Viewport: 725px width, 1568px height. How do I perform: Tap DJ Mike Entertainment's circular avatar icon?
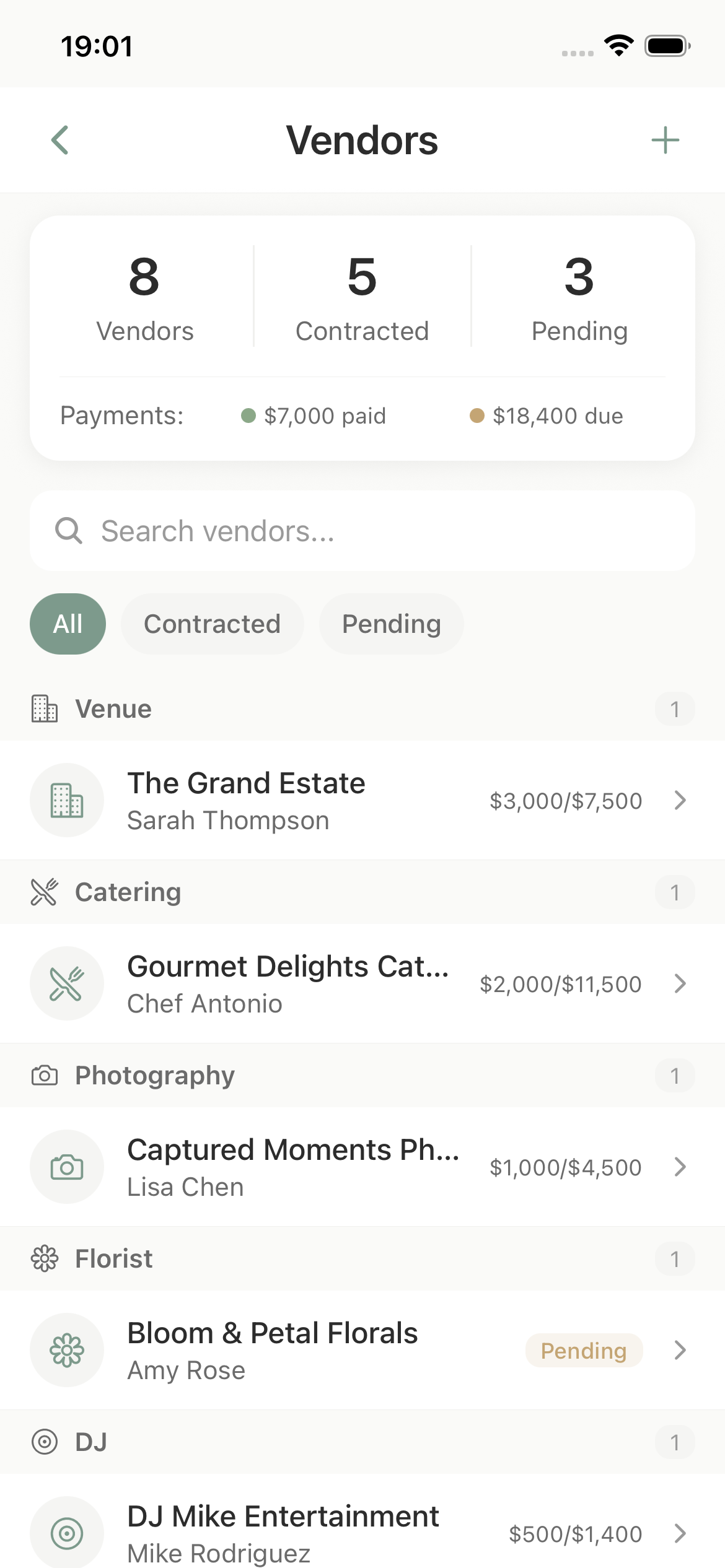(67, 1533)
